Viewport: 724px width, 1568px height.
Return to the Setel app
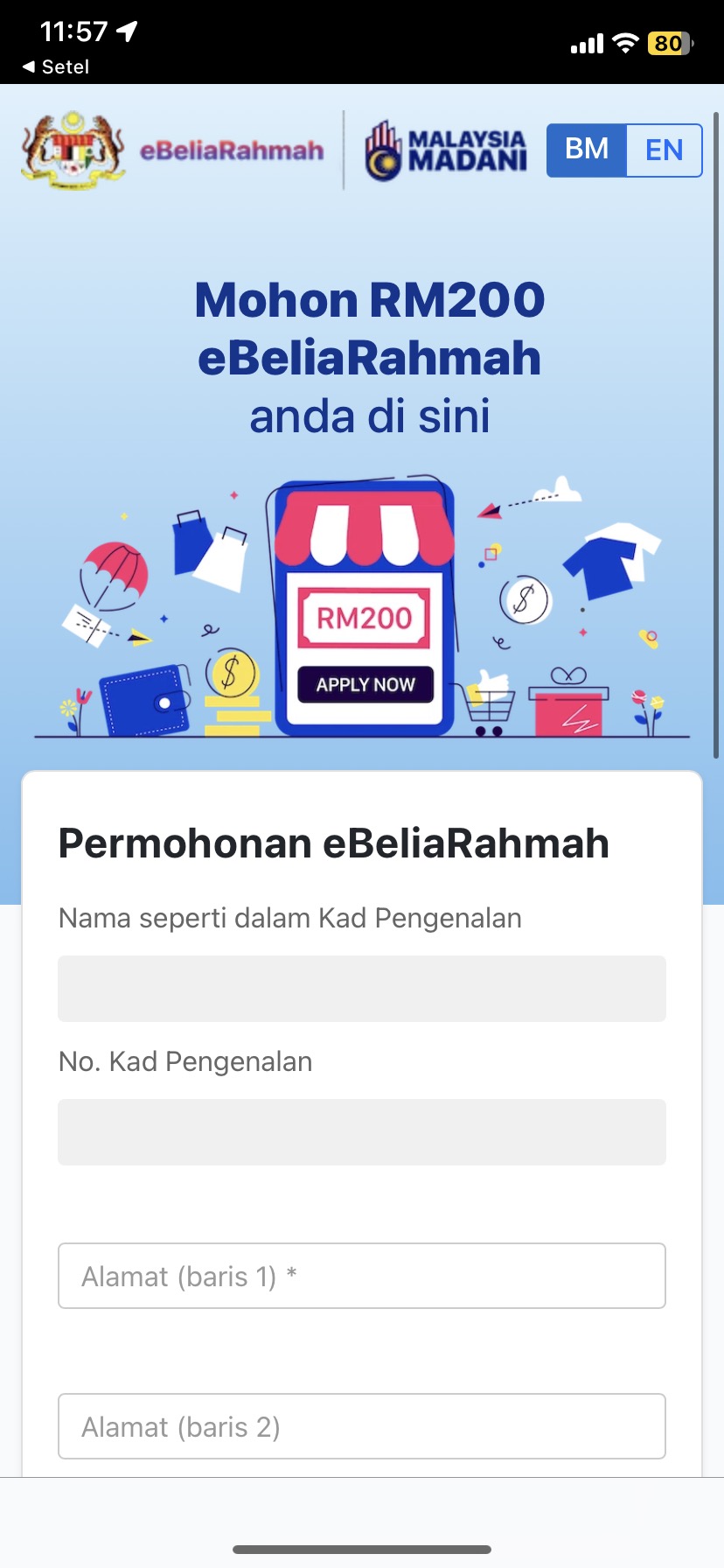point(56,66)
